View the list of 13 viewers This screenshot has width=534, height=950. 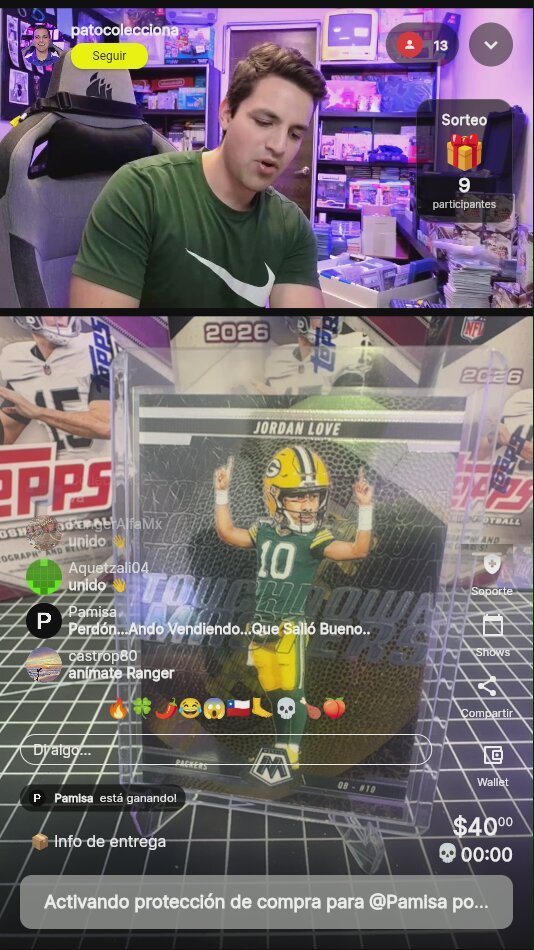422,45
